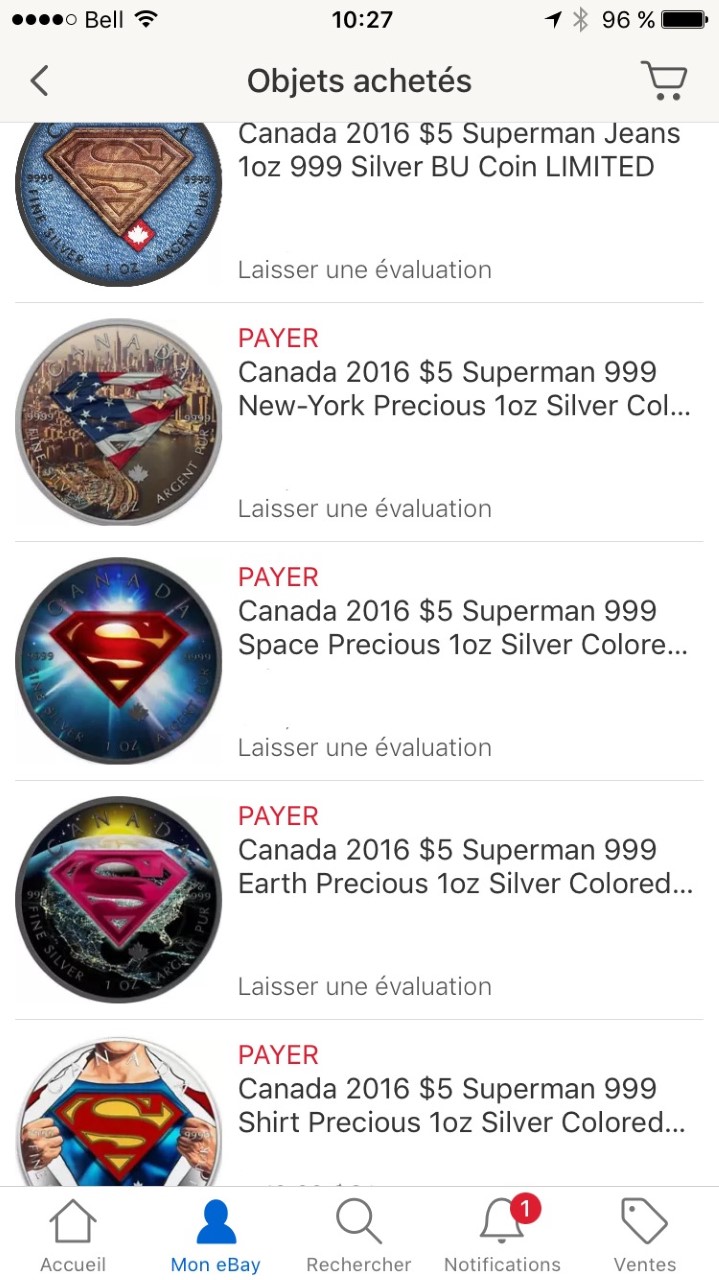Pay for the Superman Shirt Precious coin

click(x=278, y=1056)
